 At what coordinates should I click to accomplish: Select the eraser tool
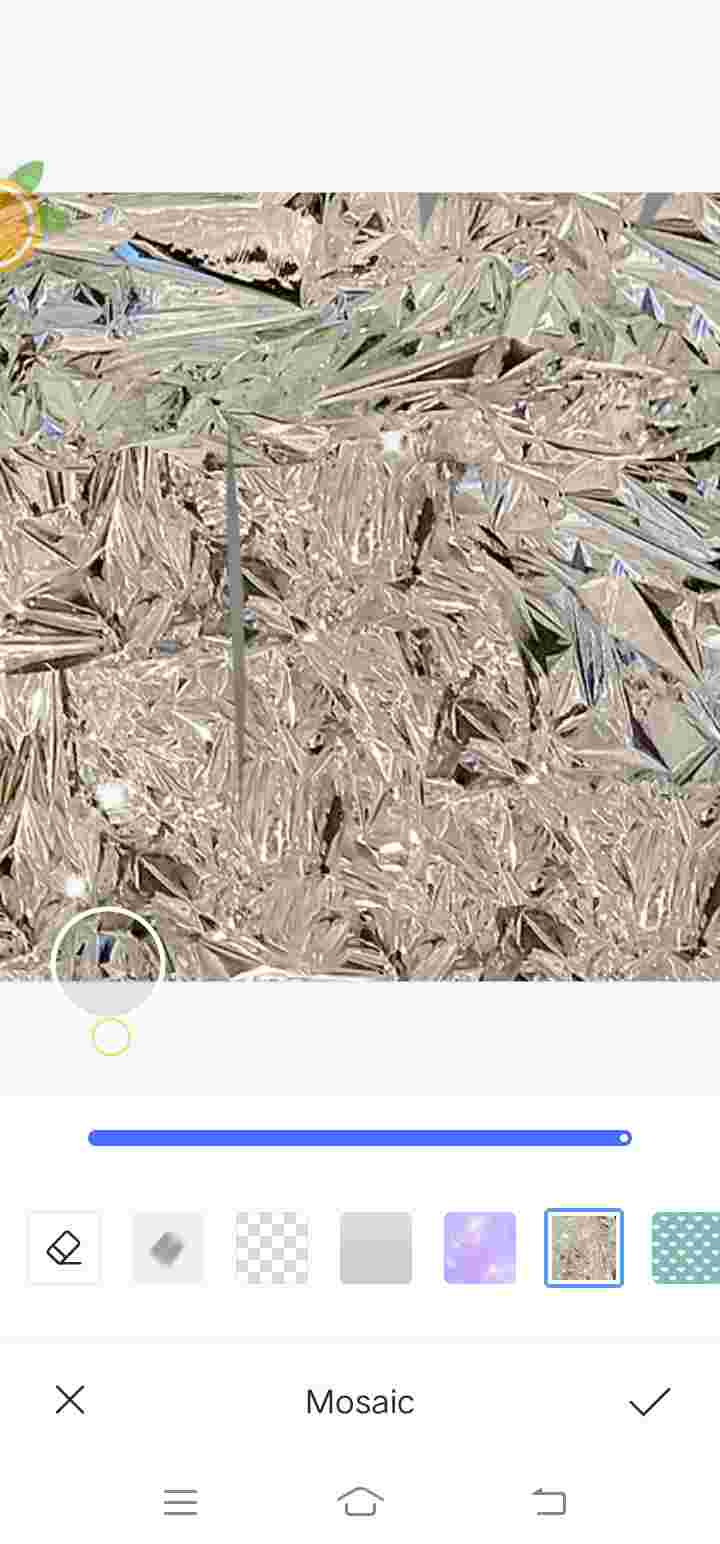[x=64, y=1248]
